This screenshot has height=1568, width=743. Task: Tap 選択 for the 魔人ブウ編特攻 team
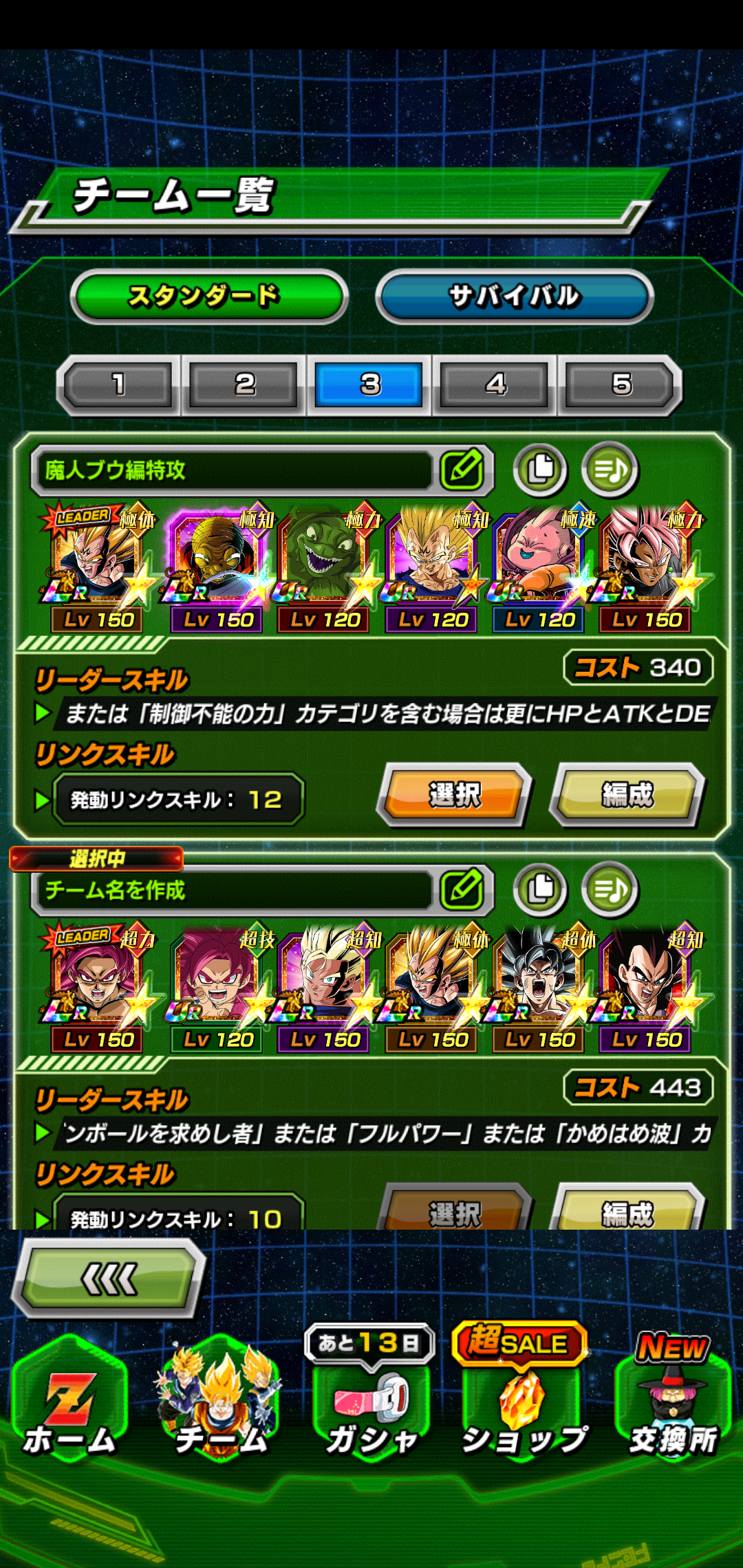pyautogui.click(x=454, y=795)
